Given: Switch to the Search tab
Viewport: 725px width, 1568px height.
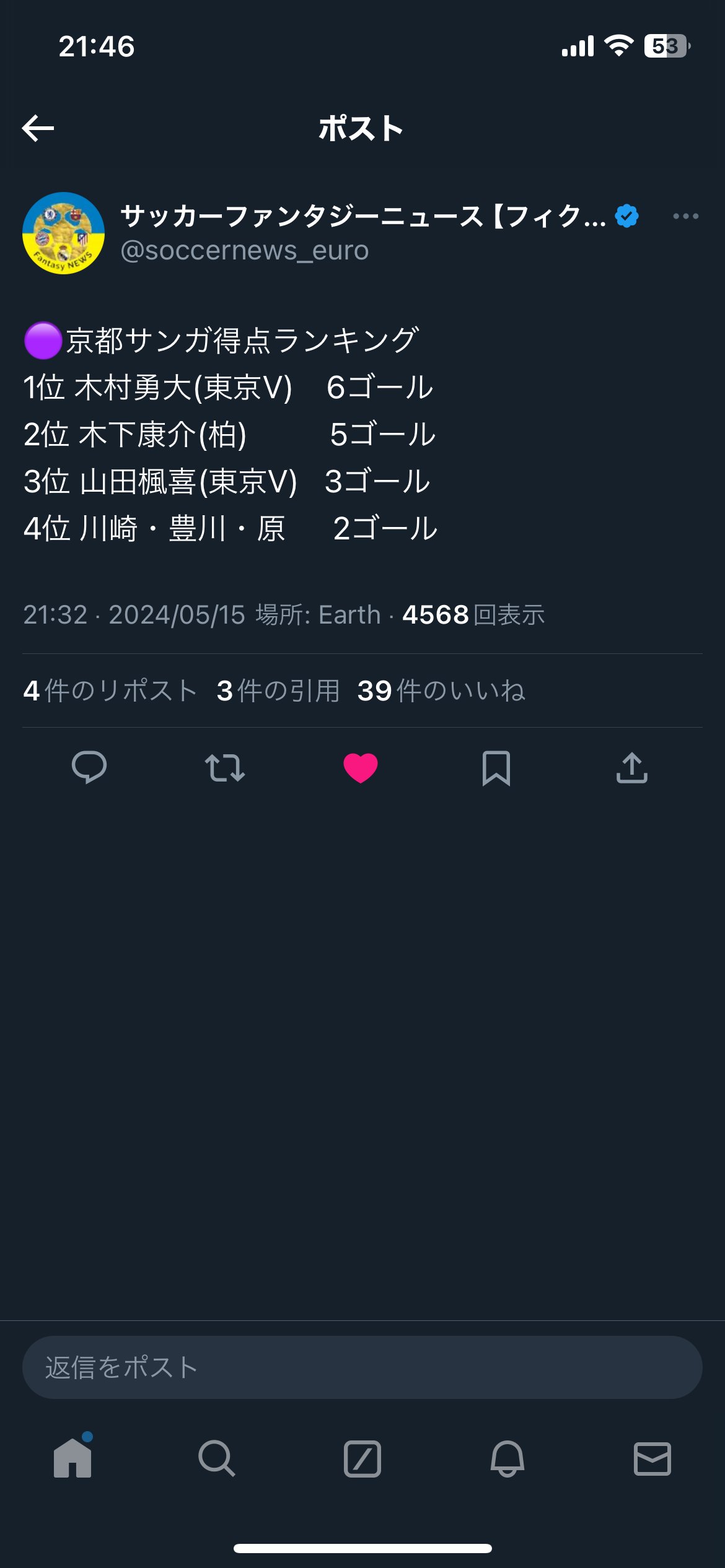Looking at the screenshot, I should (x=217, y=1458).
